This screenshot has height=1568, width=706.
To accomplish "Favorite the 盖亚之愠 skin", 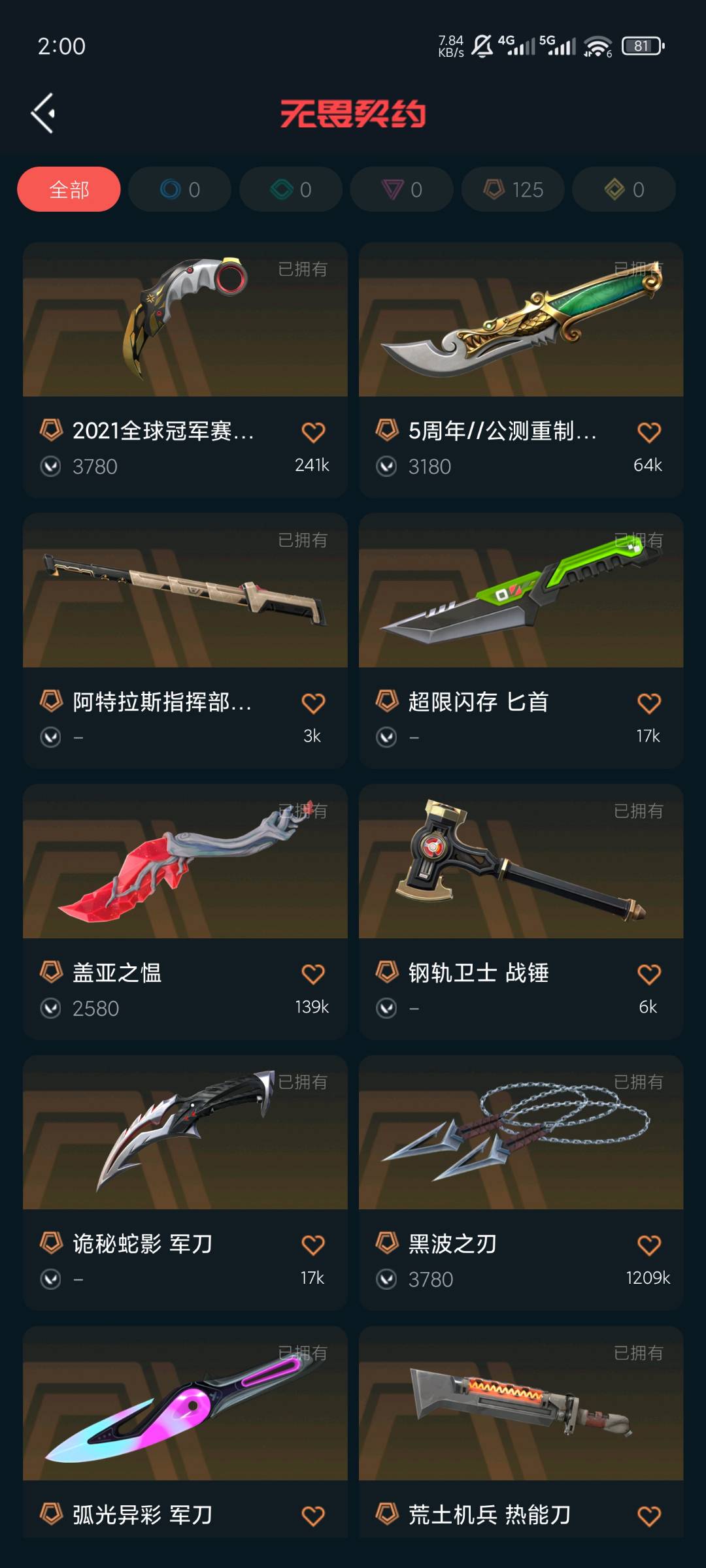I will [x=313, y=974].
